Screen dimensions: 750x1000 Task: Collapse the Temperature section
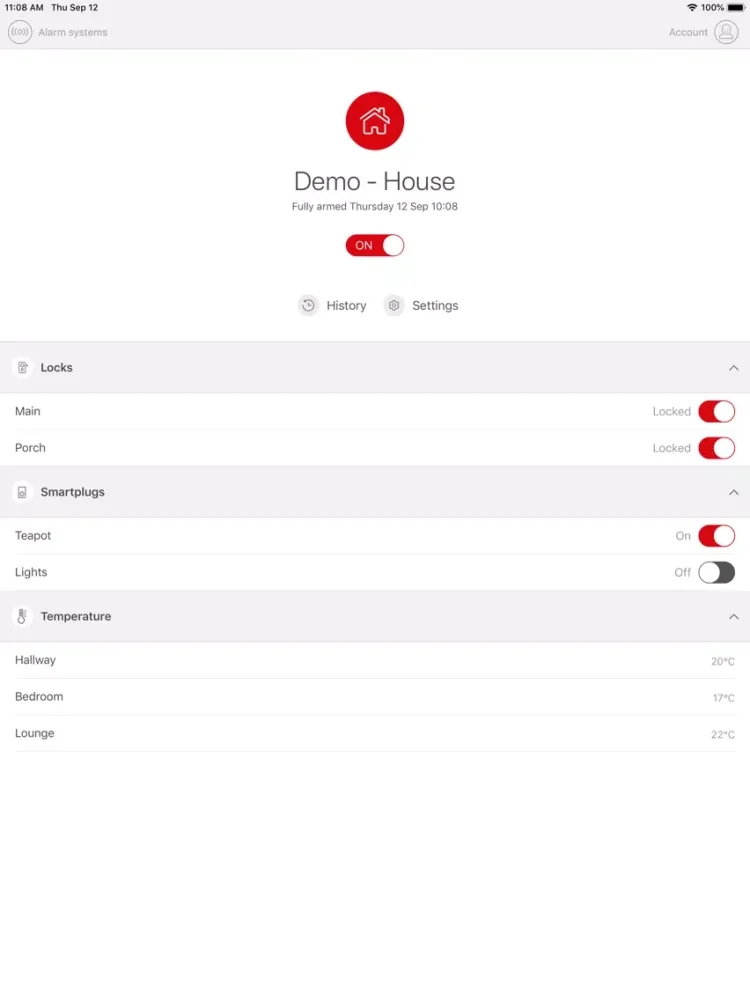733,617
